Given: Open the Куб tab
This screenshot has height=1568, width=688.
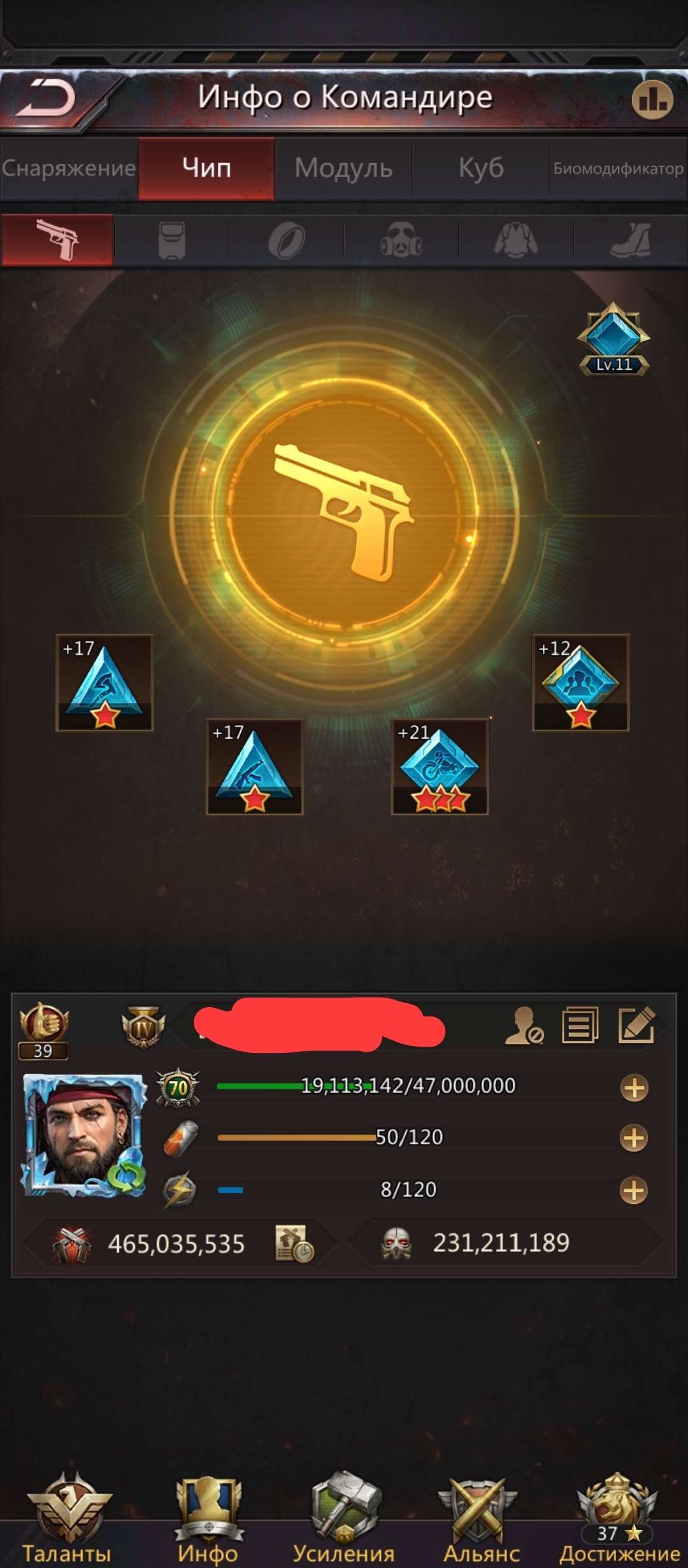Looking at the screenshot, I should coord(481,169).
